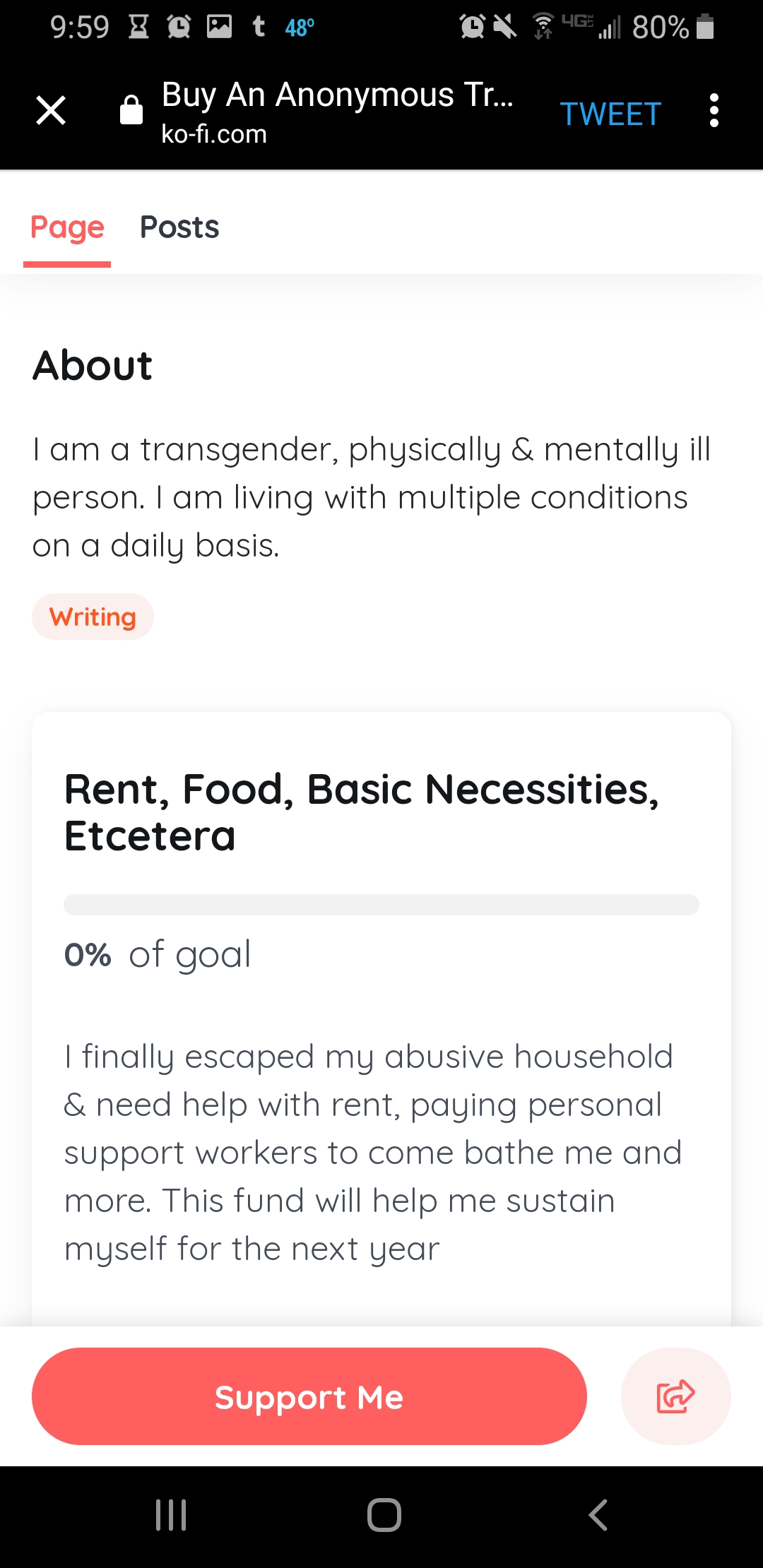Switch to the Posts tab
763x1568 pixels.
point(179,227)
